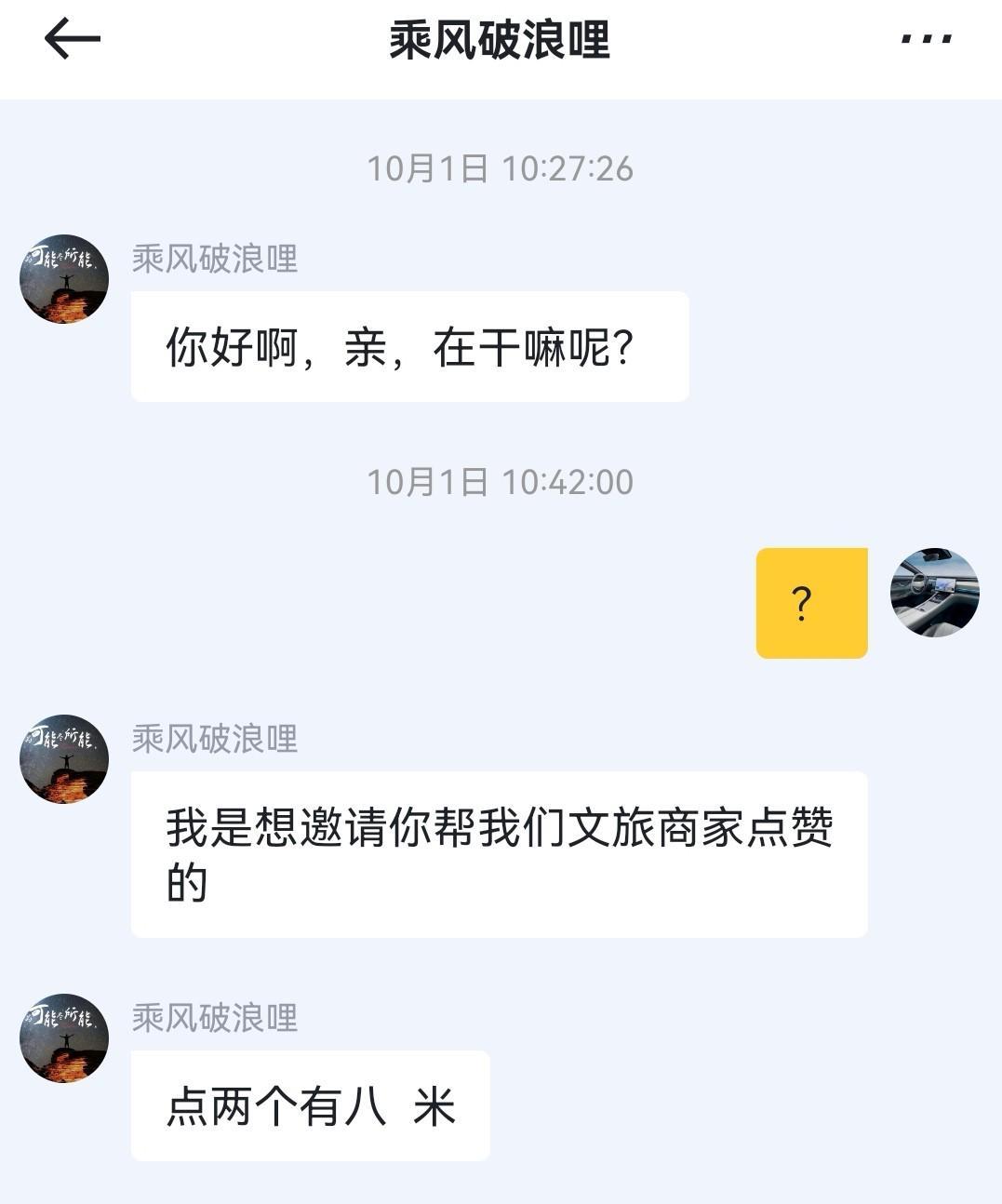This screenshot has width=1002, height=1204.
Task: Tap my own car interior avatar
Action: pyautogui.click(x=934, y=593)
